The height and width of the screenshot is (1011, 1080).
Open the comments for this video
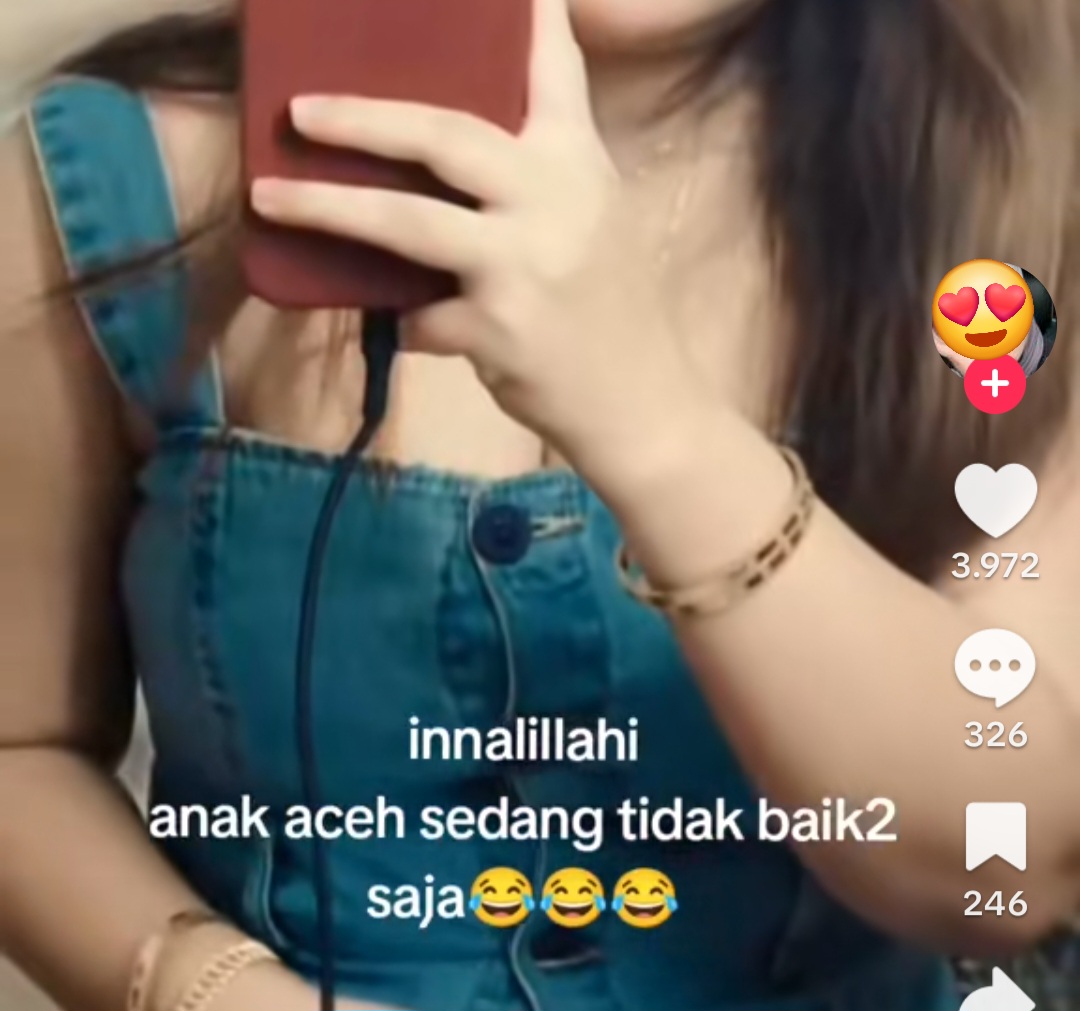pos(994,668)
